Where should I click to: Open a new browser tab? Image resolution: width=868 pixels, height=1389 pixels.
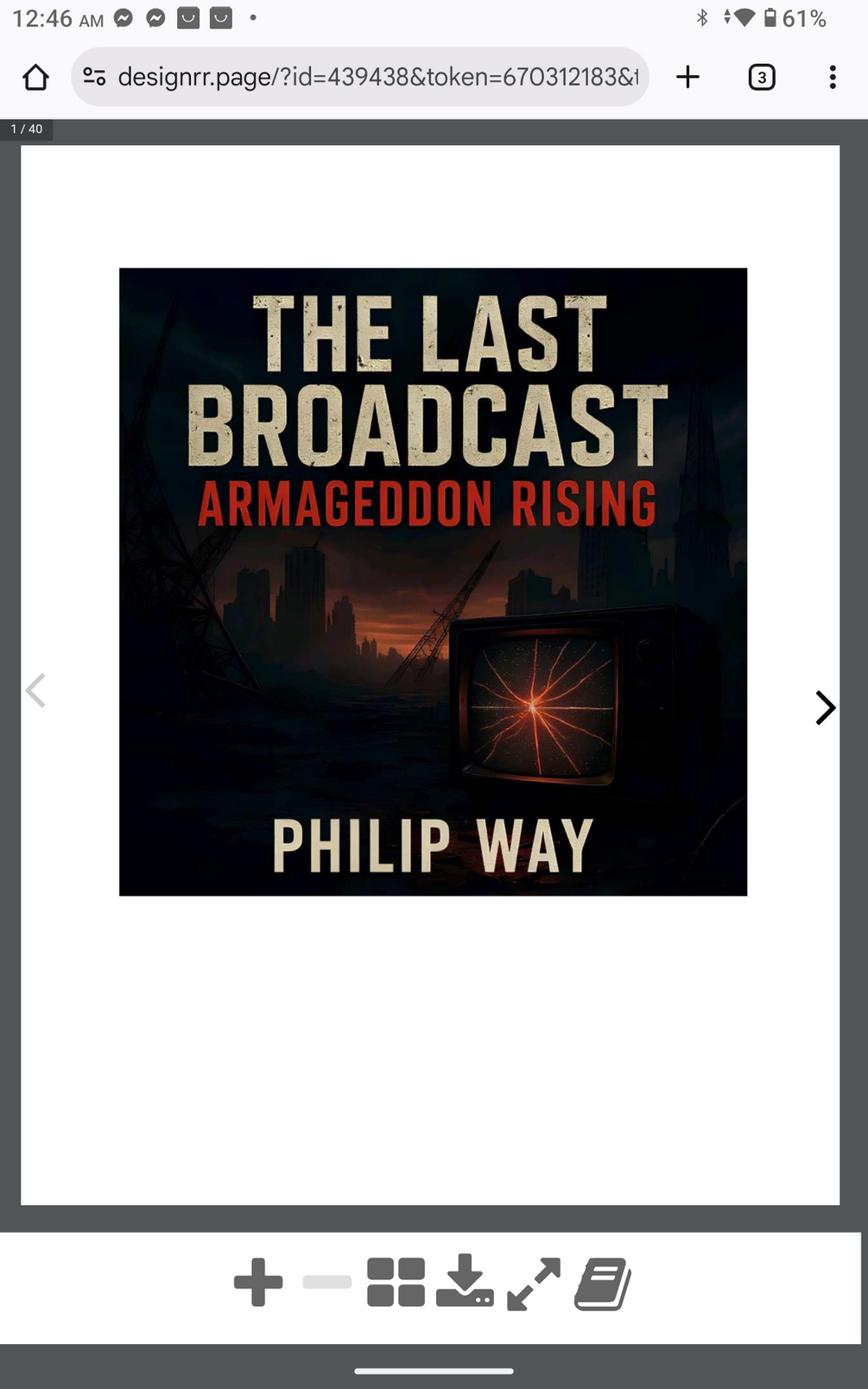687,77
